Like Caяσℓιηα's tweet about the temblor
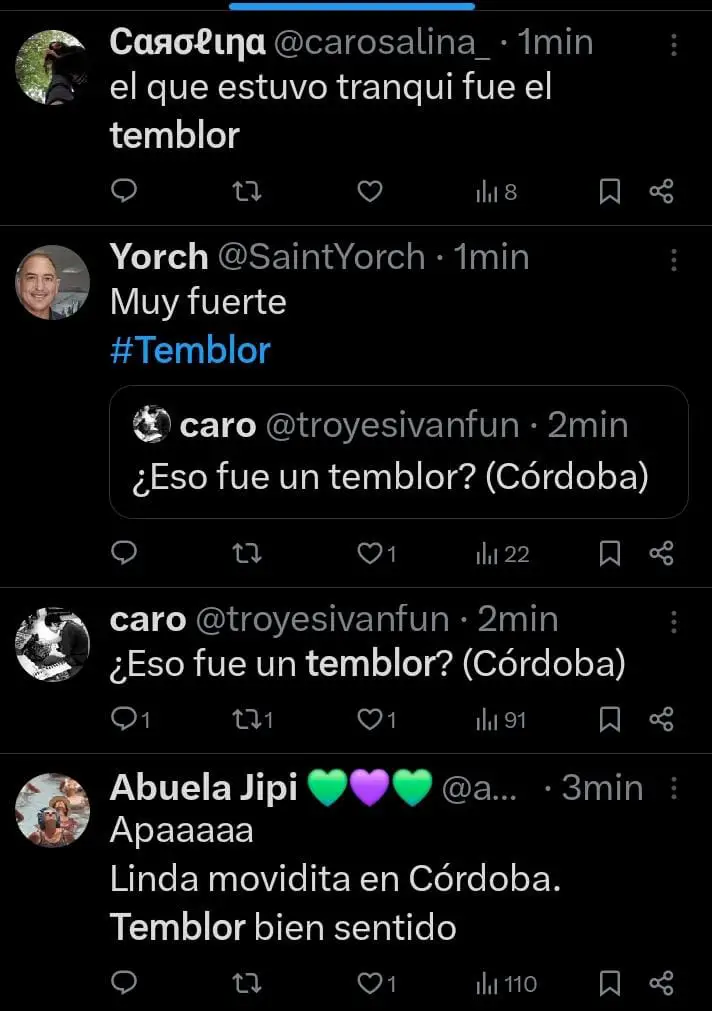 pyautogui.click(x=370, y=191)
